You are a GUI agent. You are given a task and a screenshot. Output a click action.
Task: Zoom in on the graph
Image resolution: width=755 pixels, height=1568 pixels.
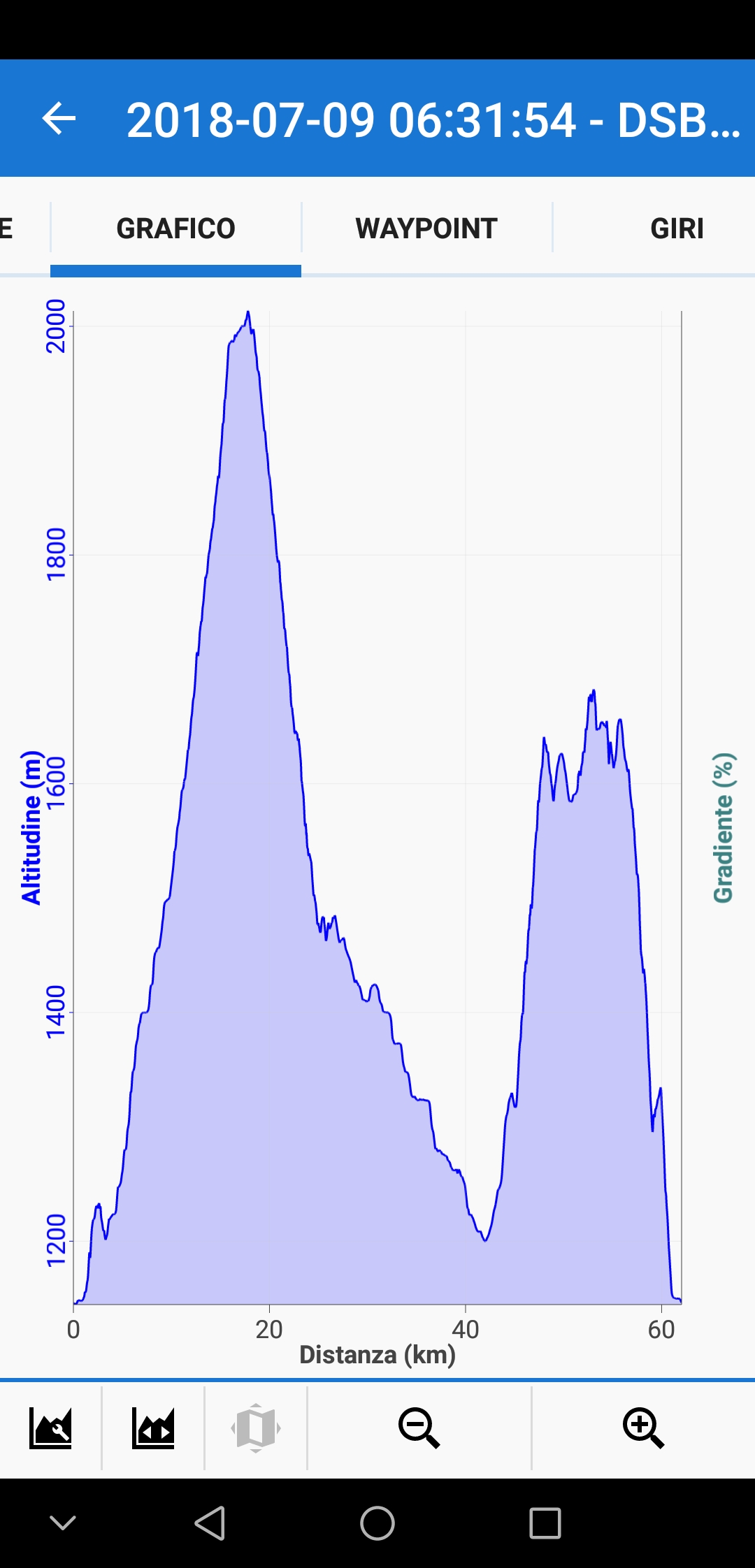pyautogui.click(x=643, y=1428)
